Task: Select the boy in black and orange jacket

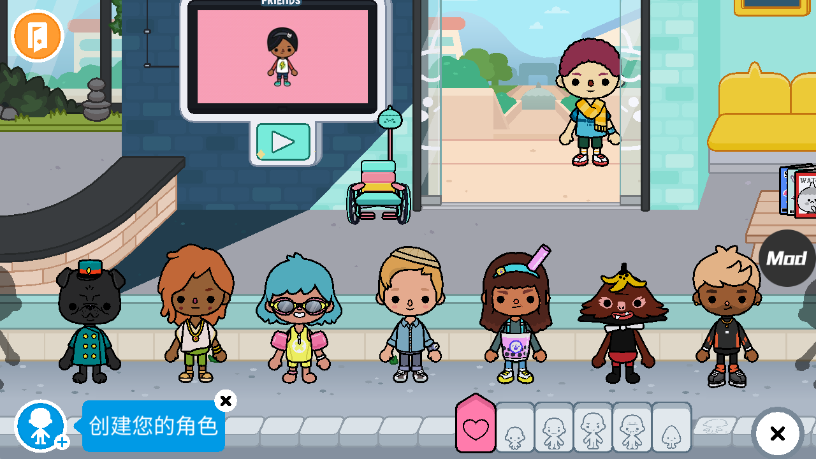Action: click(727, 316)
